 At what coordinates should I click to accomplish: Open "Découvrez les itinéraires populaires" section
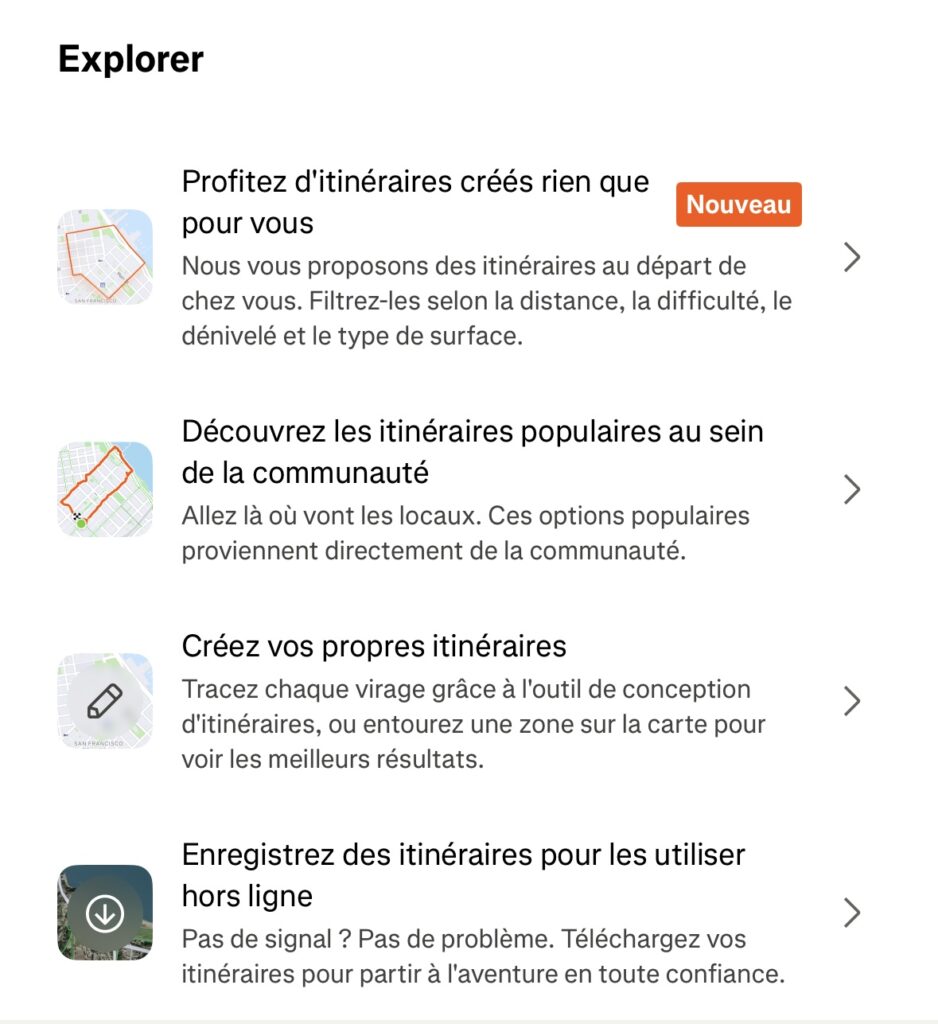pyautogui.click(x=472, y=451)
